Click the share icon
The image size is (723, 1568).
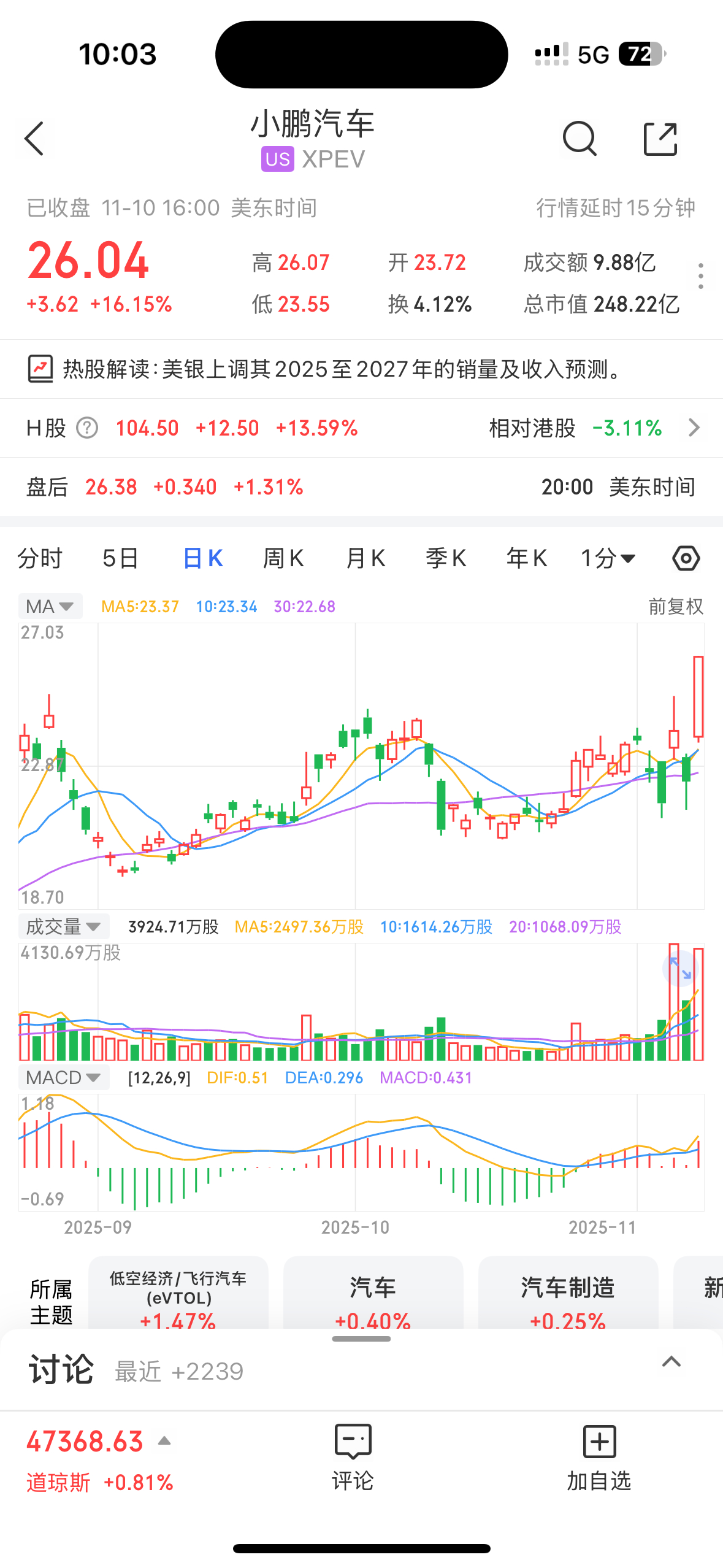pyautogui.click(x=660, y=139)
